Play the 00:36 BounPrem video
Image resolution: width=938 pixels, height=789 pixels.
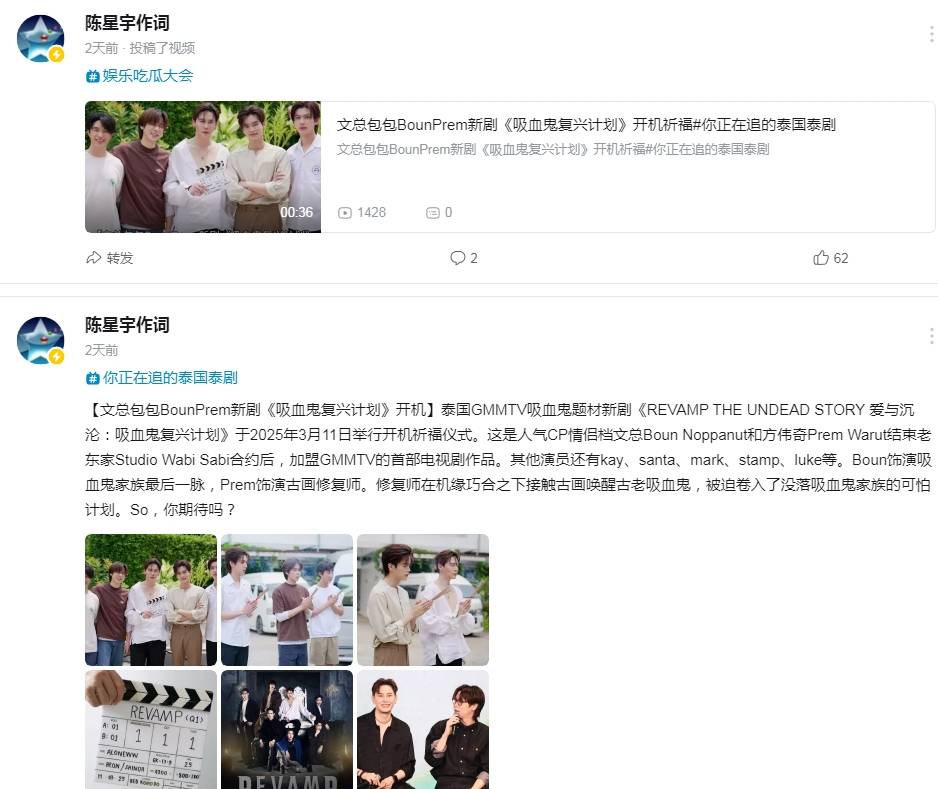coord(203,167)
